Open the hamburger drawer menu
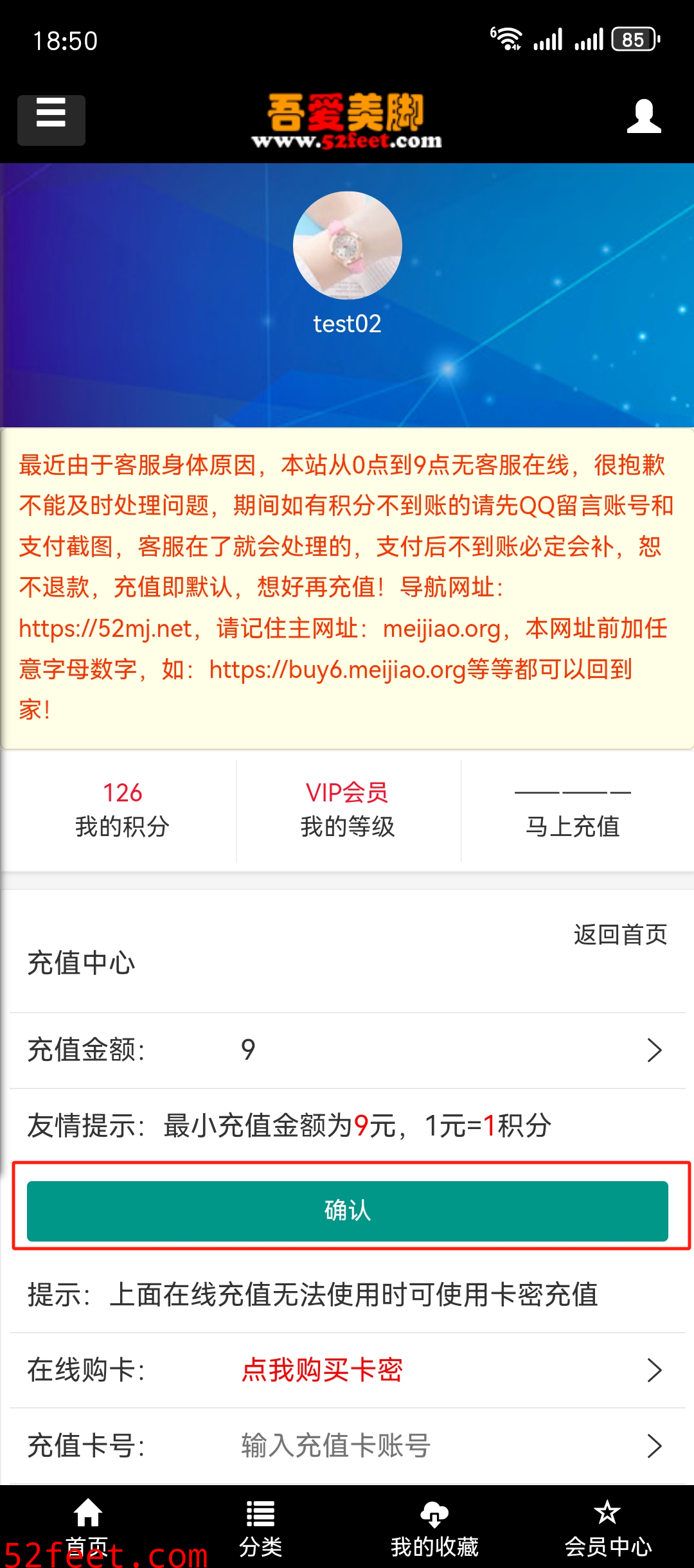694x1568 pixels. click(51, 120)
